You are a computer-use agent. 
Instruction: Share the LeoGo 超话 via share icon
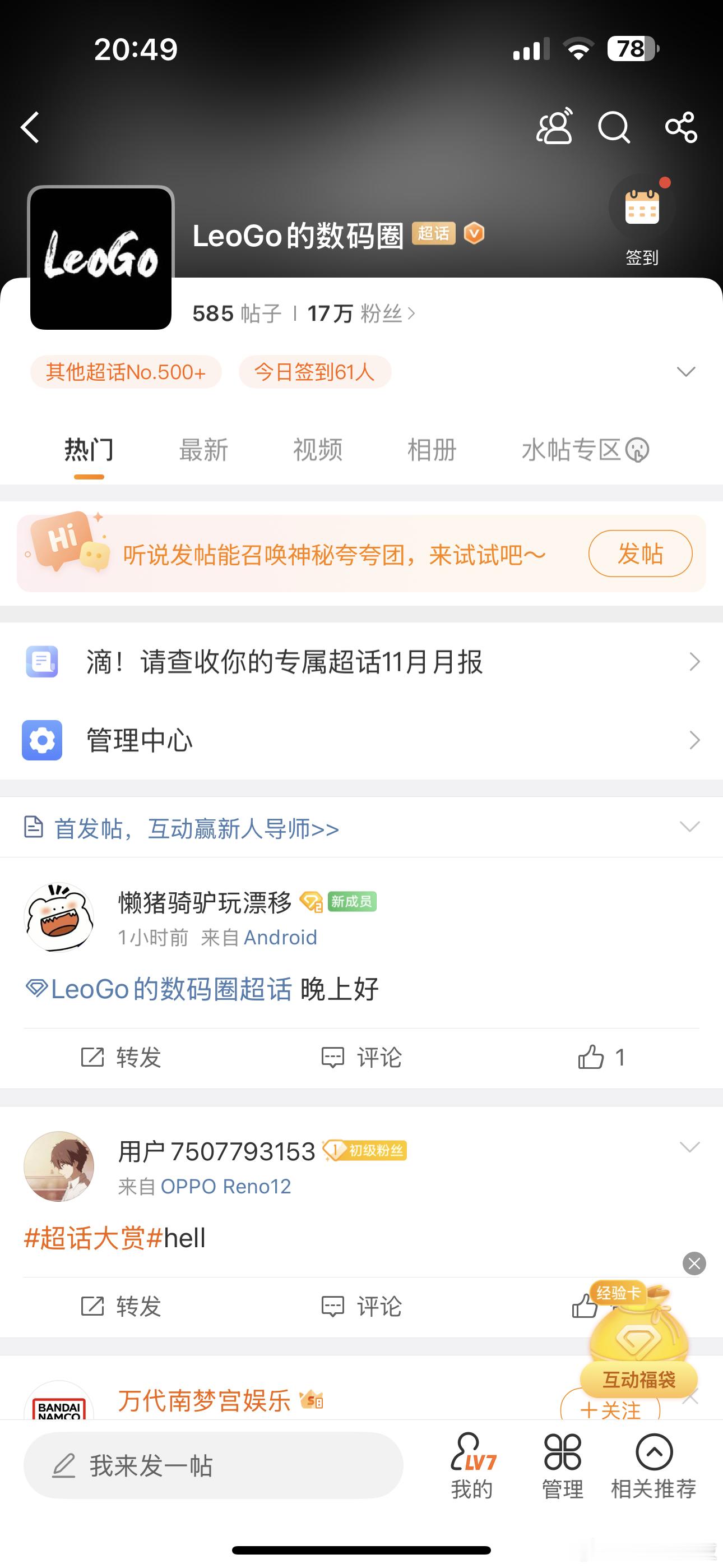682,127
